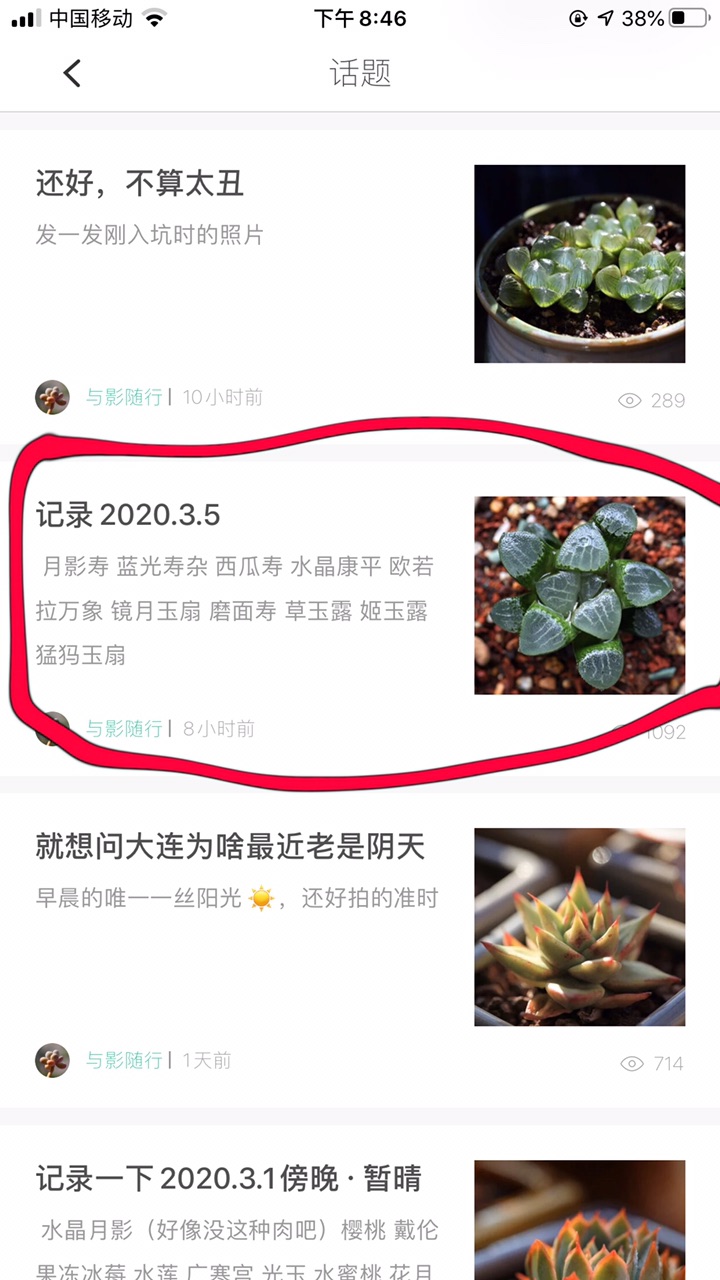
Task: Open the post 就想问大连为啥最近老是阴天
Action: (x=230, y=848)
